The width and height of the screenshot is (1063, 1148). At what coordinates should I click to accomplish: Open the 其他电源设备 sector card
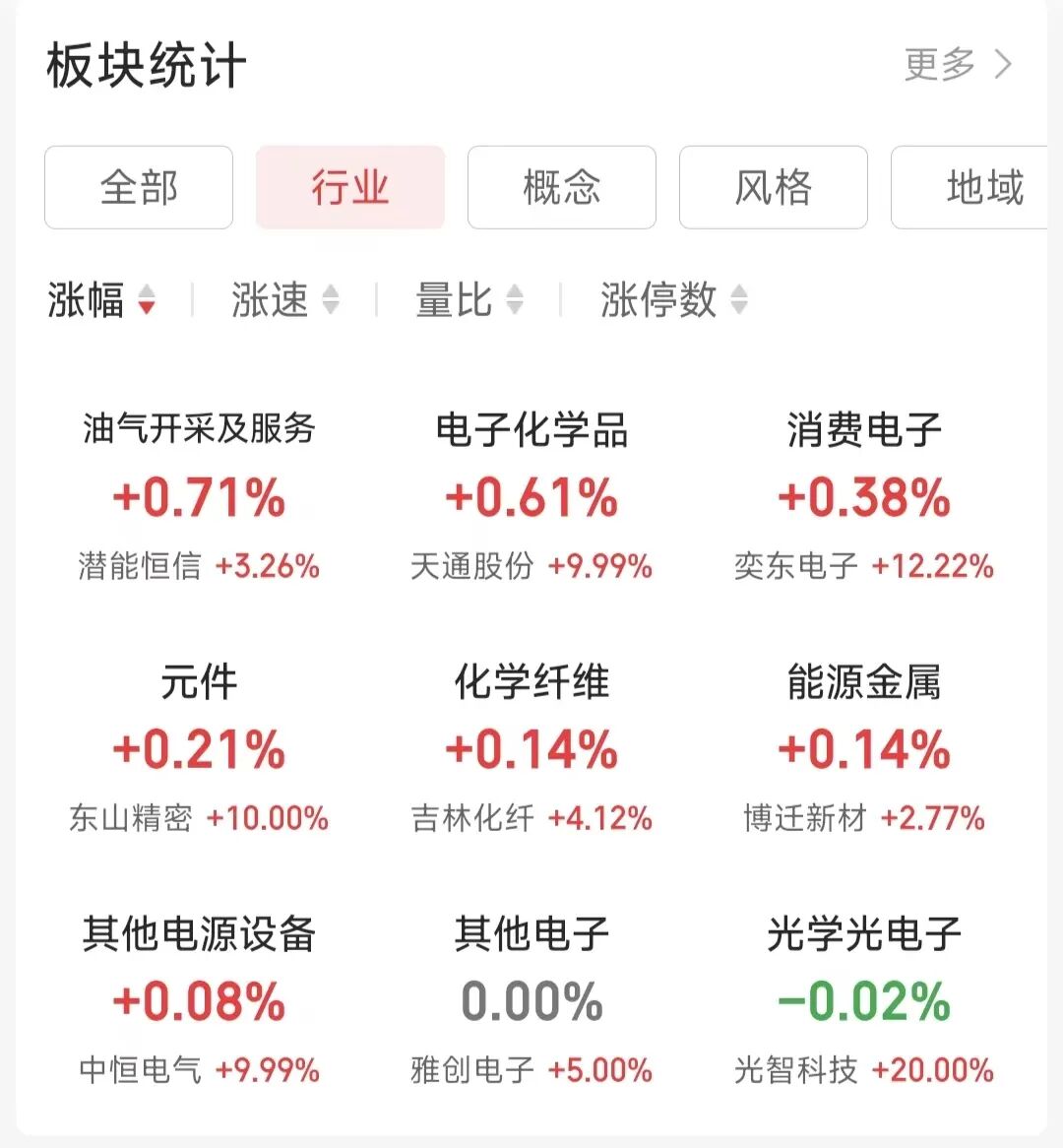coord(199,1000)
